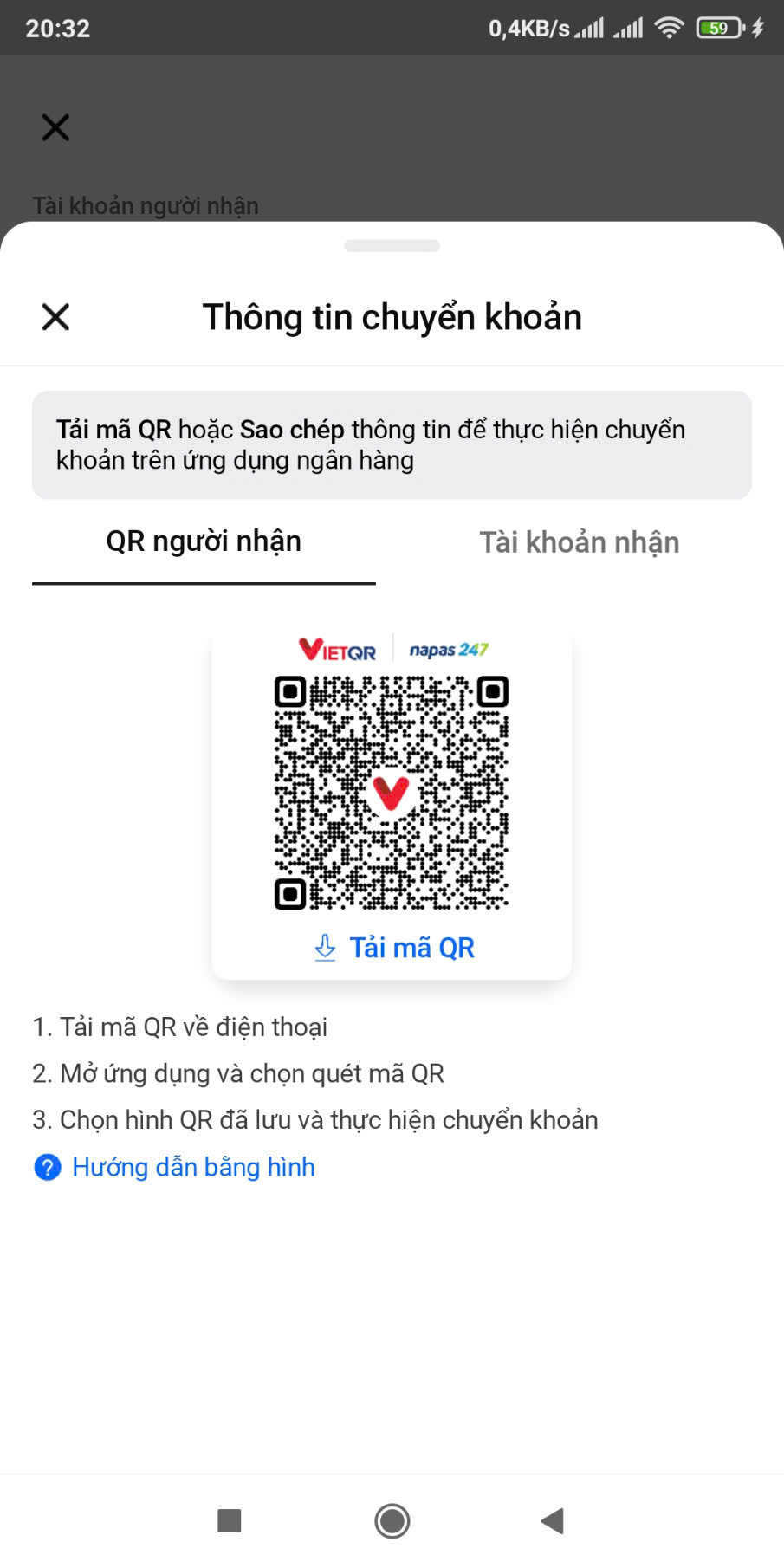
Task: Select the QR người nhận tab
Action: [204, 541]
